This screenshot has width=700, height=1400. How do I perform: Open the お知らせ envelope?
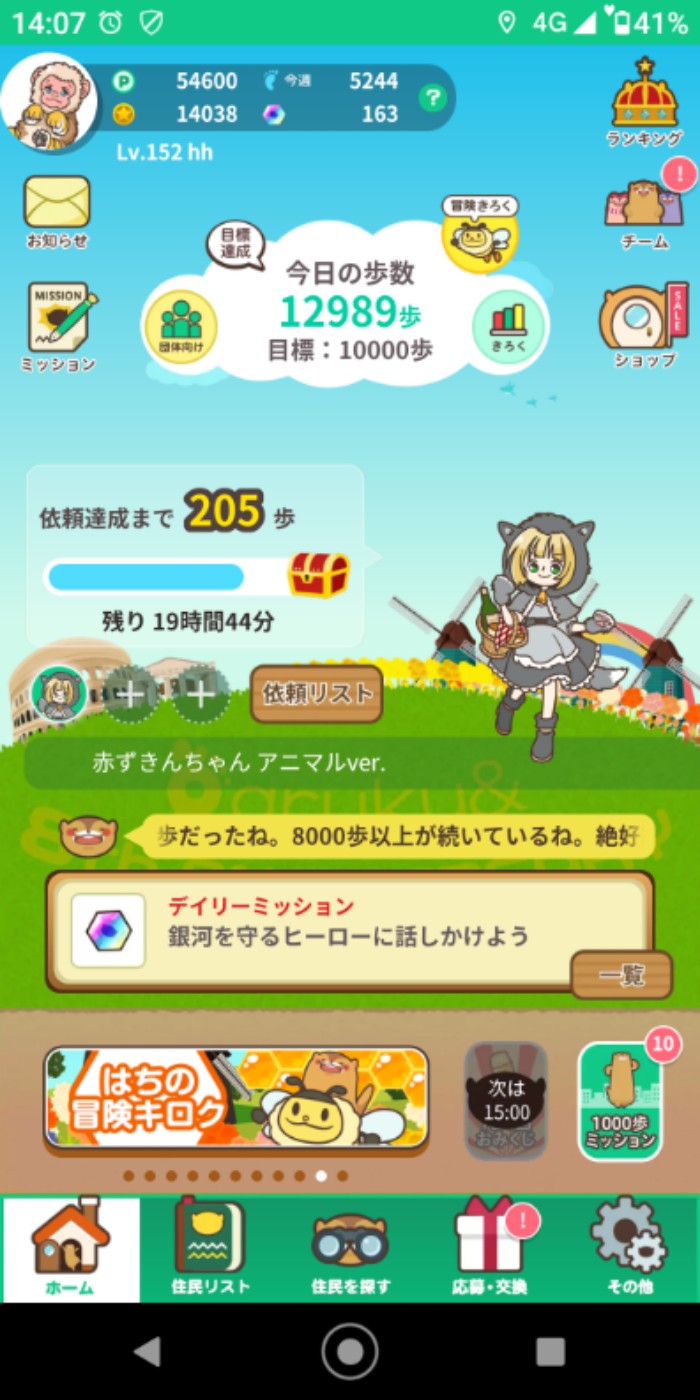[x=57, y=211]
